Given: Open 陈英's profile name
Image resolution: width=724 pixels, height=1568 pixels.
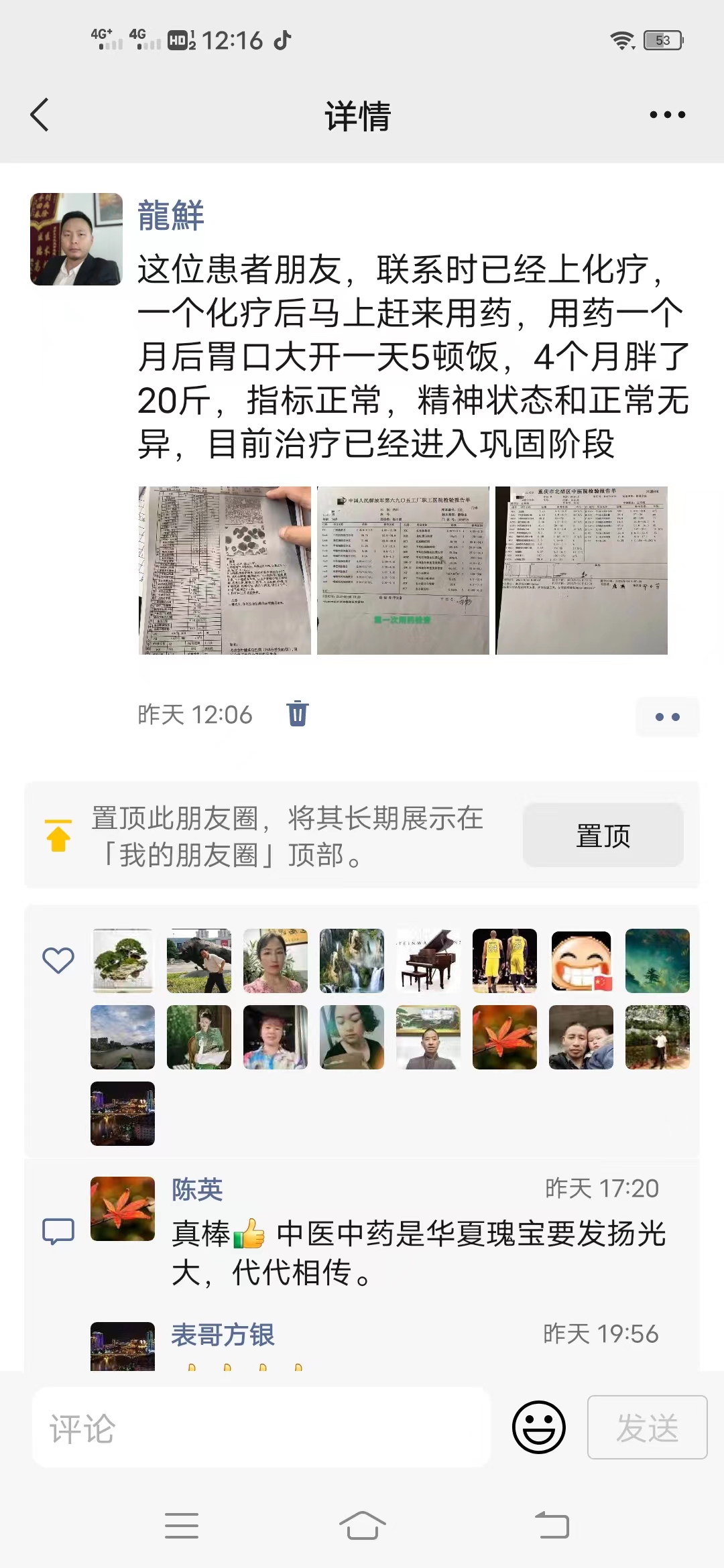Looking at the screenshot, I should click(197, 1189).
